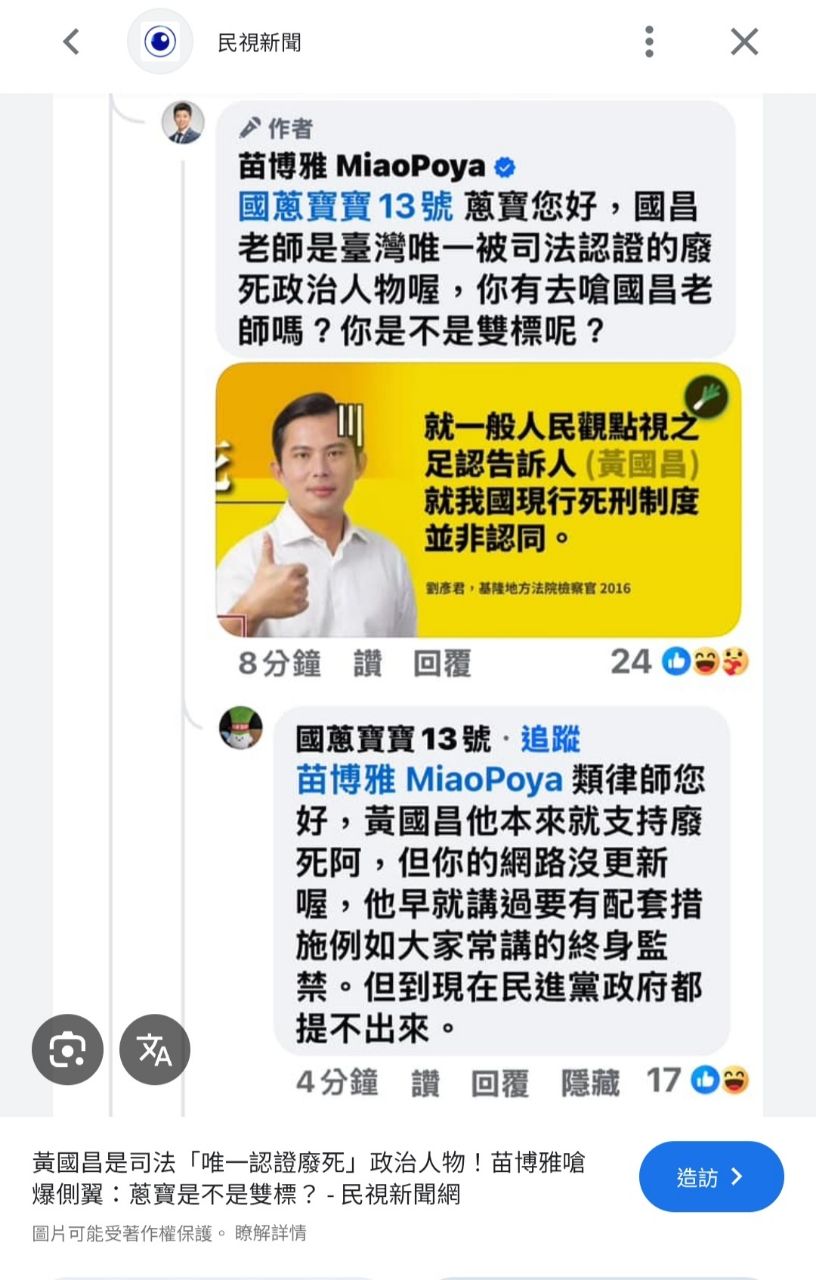816x1280 pixels.
Task: Open the 民視新聞 source page
Action: tap(258, 43)
